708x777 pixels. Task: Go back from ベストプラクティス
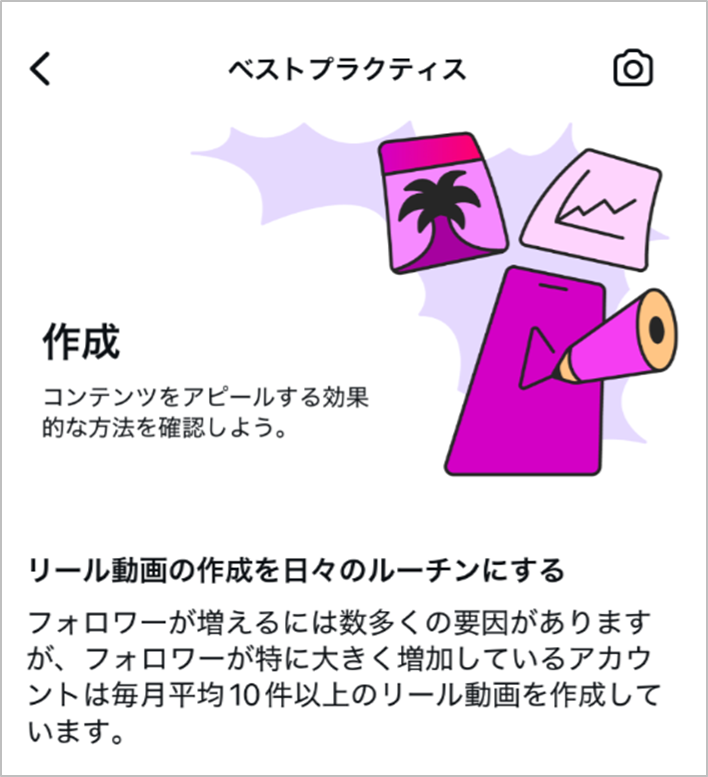pos(40,69)
